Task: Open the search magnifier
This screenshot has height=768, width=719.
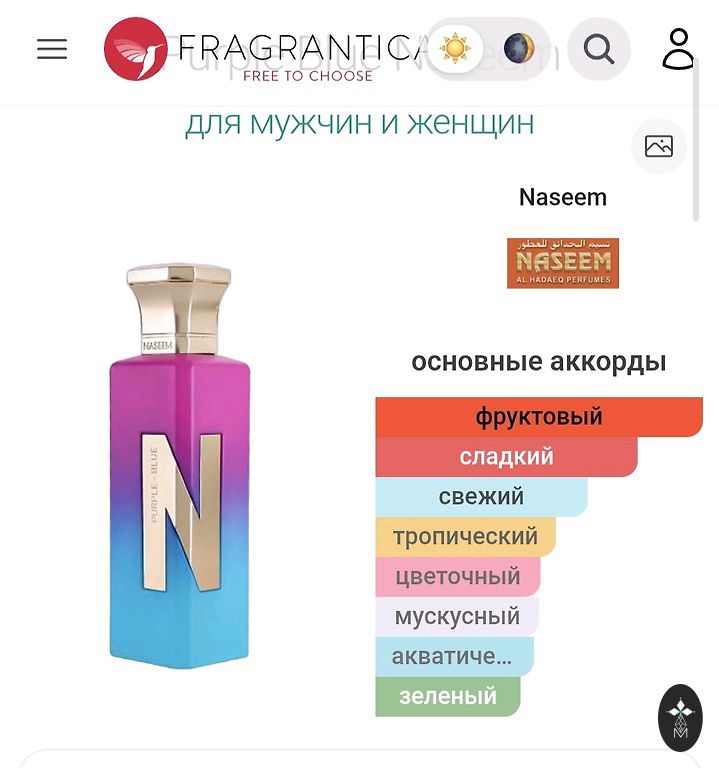Action: pos(598,49)
